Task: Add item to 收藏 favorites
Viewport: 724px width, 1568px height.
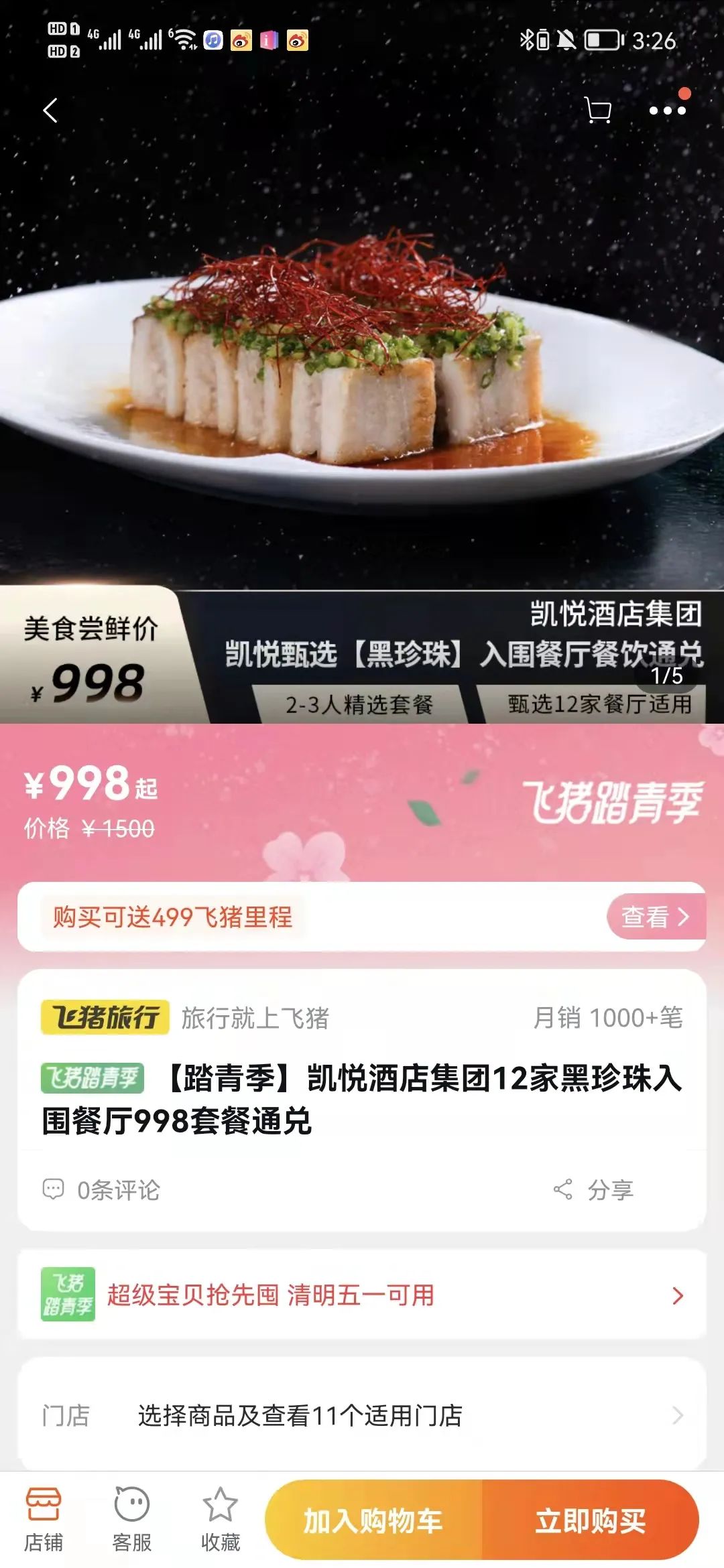Action: pyautogui.click(x=221, y=1520)
